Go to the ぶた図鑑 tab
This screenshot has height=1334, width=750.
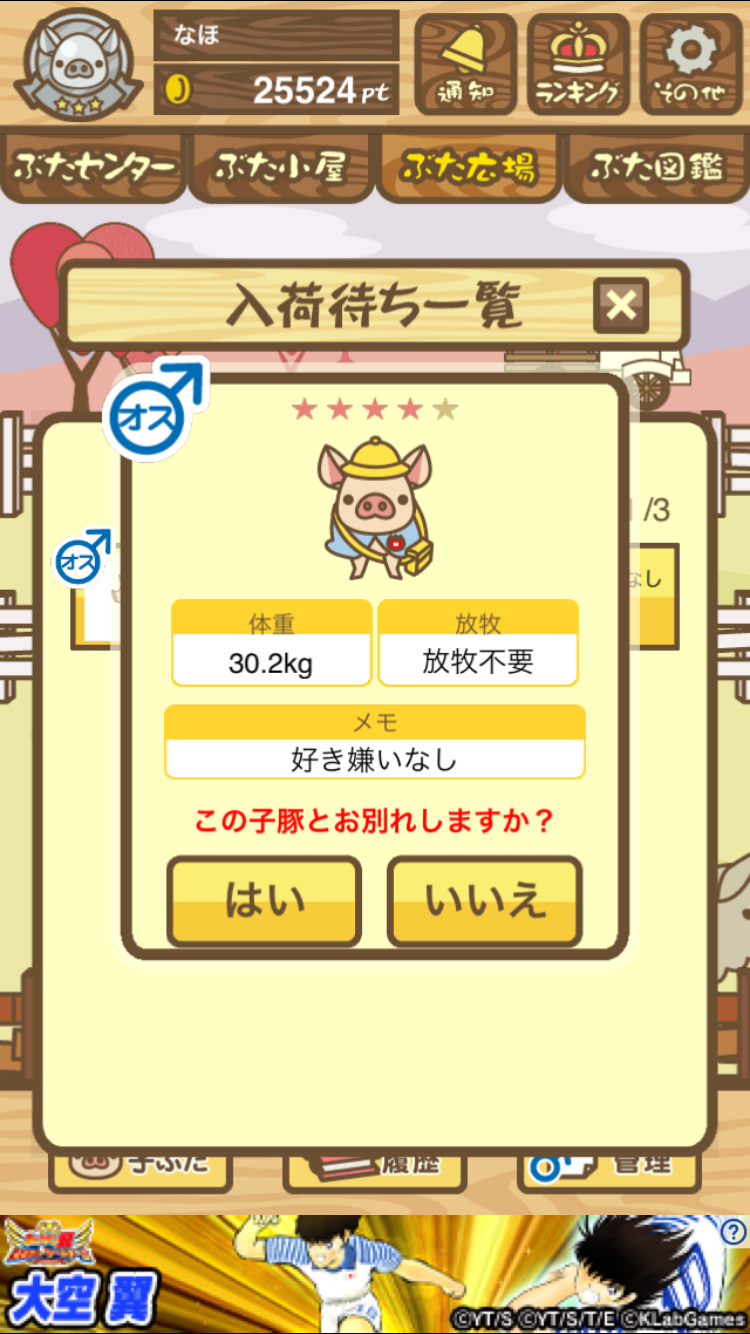point(655,167)
